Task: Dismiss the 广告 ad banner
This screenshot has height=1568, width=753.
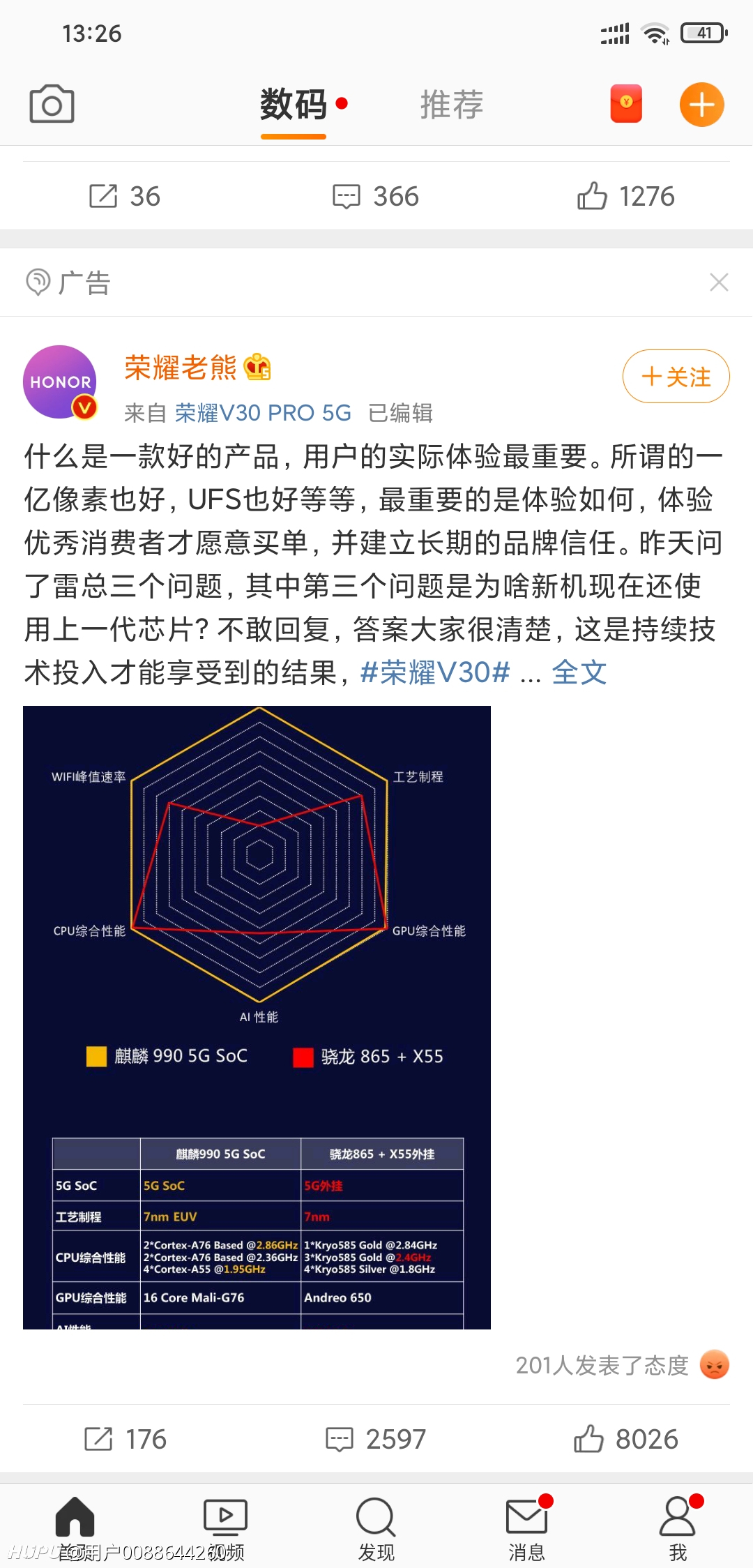Action: click(719, 282)
